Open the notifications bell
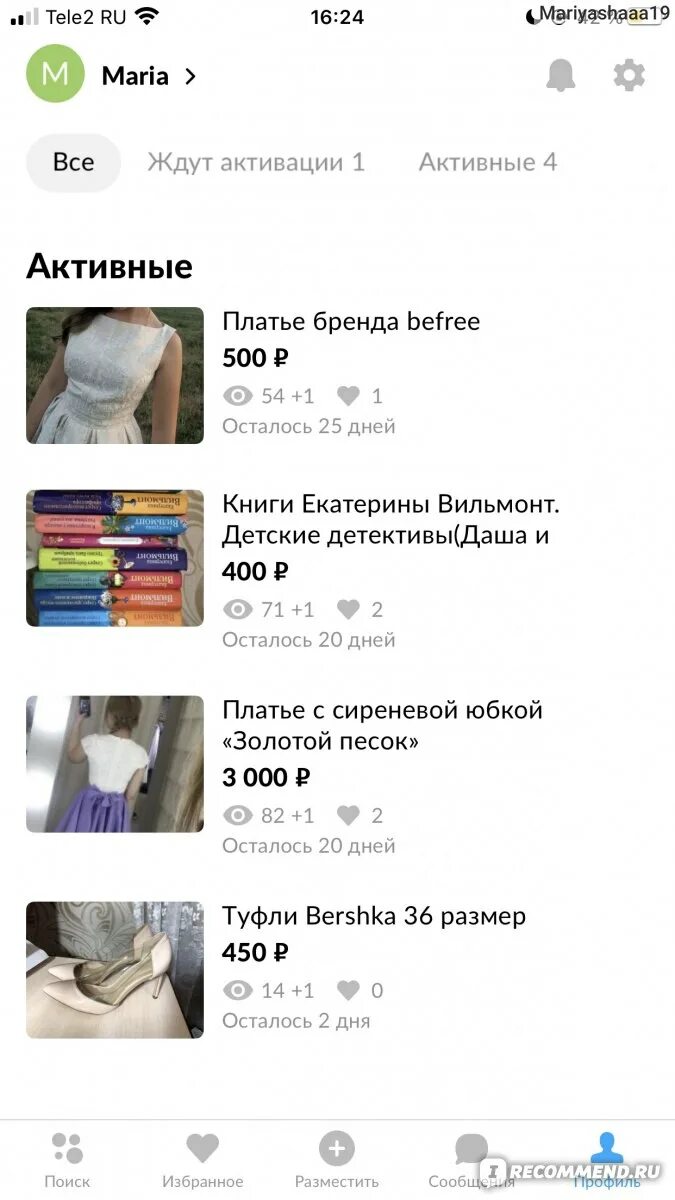 (x=561, y=76)
